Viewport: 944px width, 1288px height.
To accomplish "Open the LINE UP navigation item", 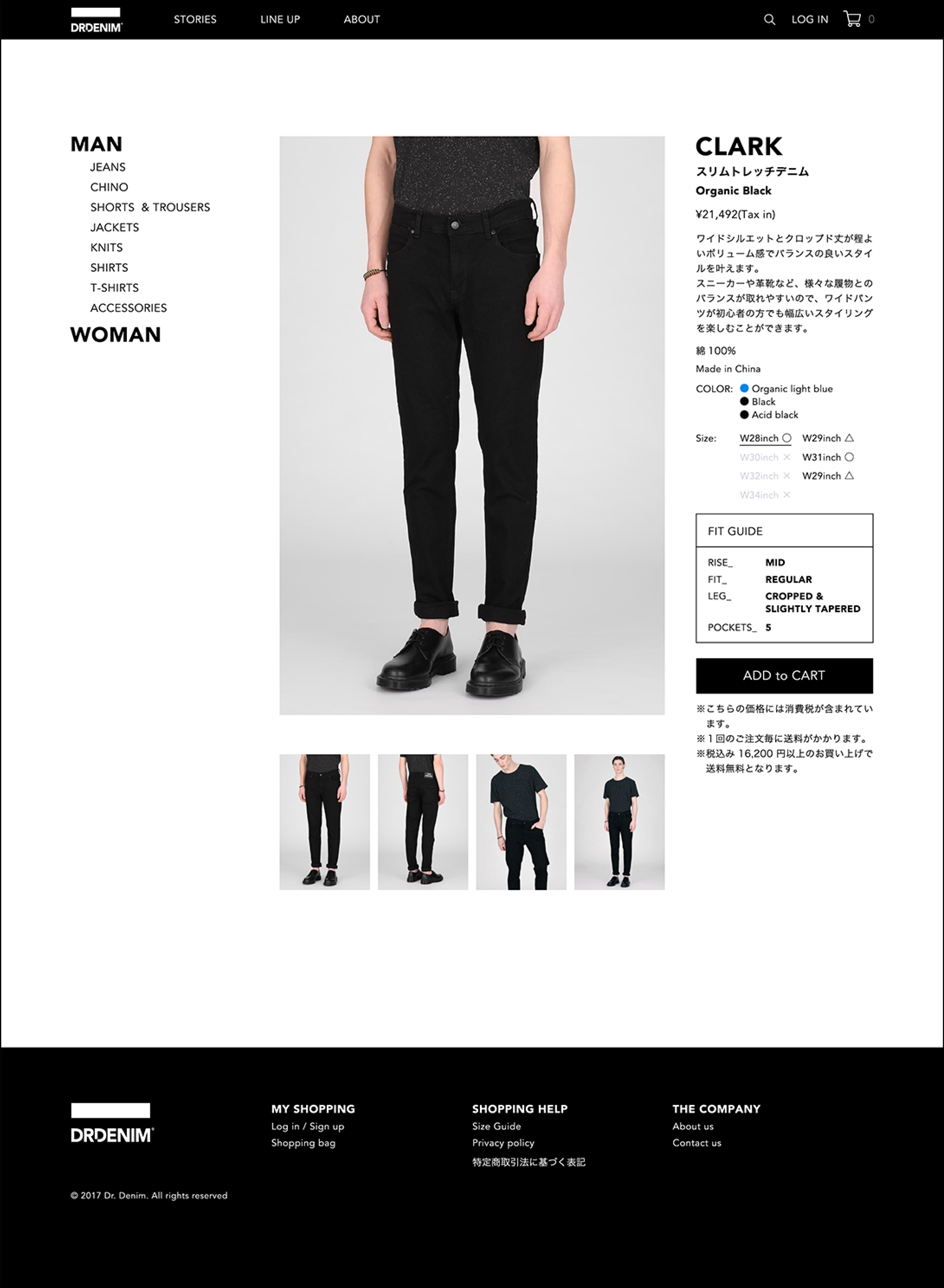I will point(280,19).
